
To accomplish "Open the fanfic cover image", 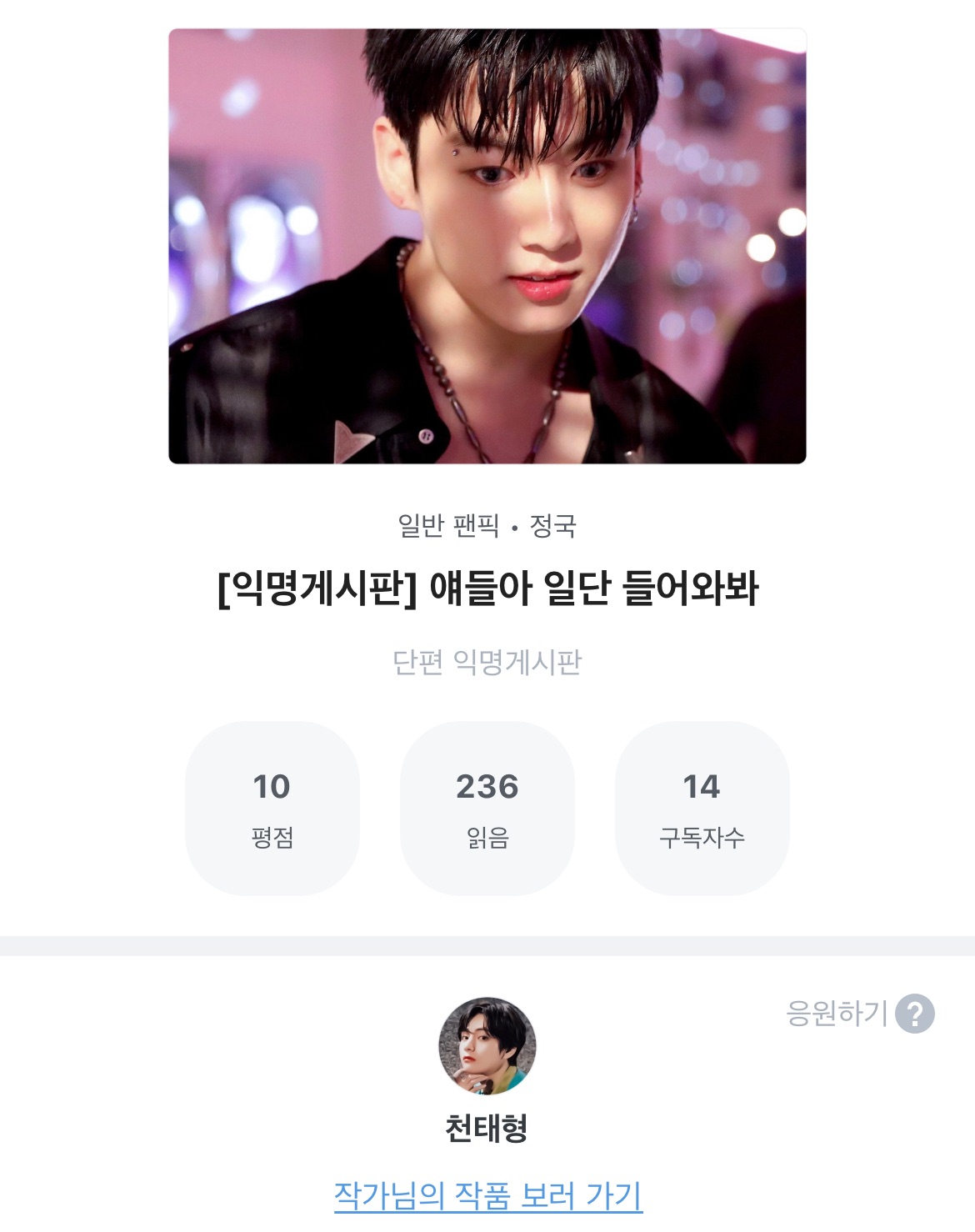I will coord(487,246).
